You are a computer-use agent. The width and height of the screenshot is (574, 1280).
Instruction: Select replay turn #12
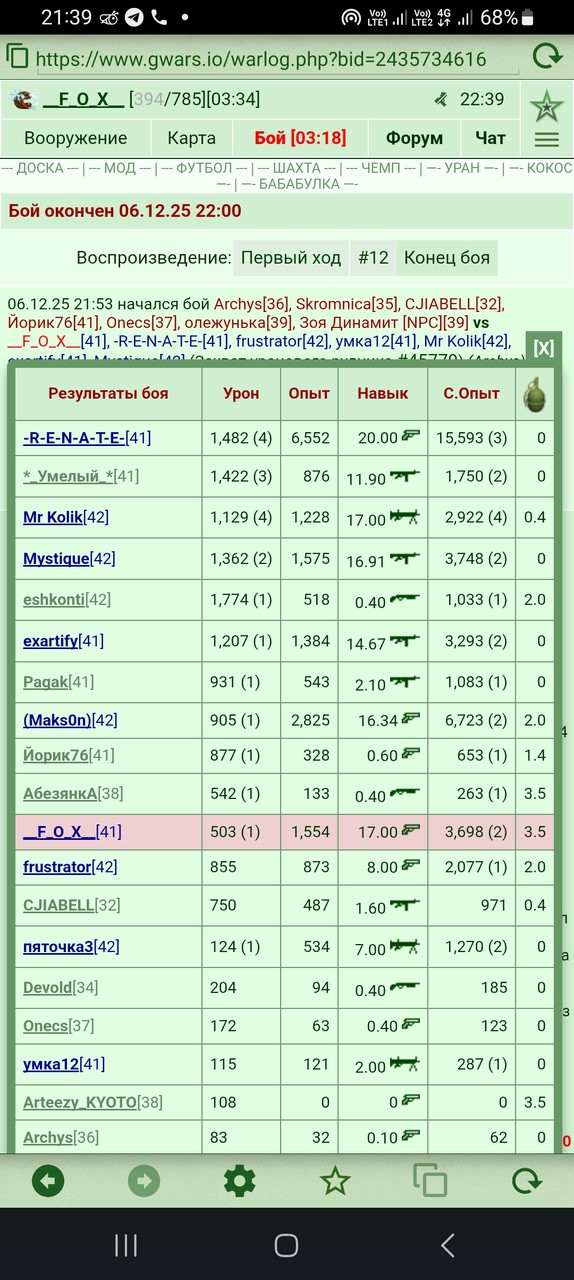click(x=373, y=258)
